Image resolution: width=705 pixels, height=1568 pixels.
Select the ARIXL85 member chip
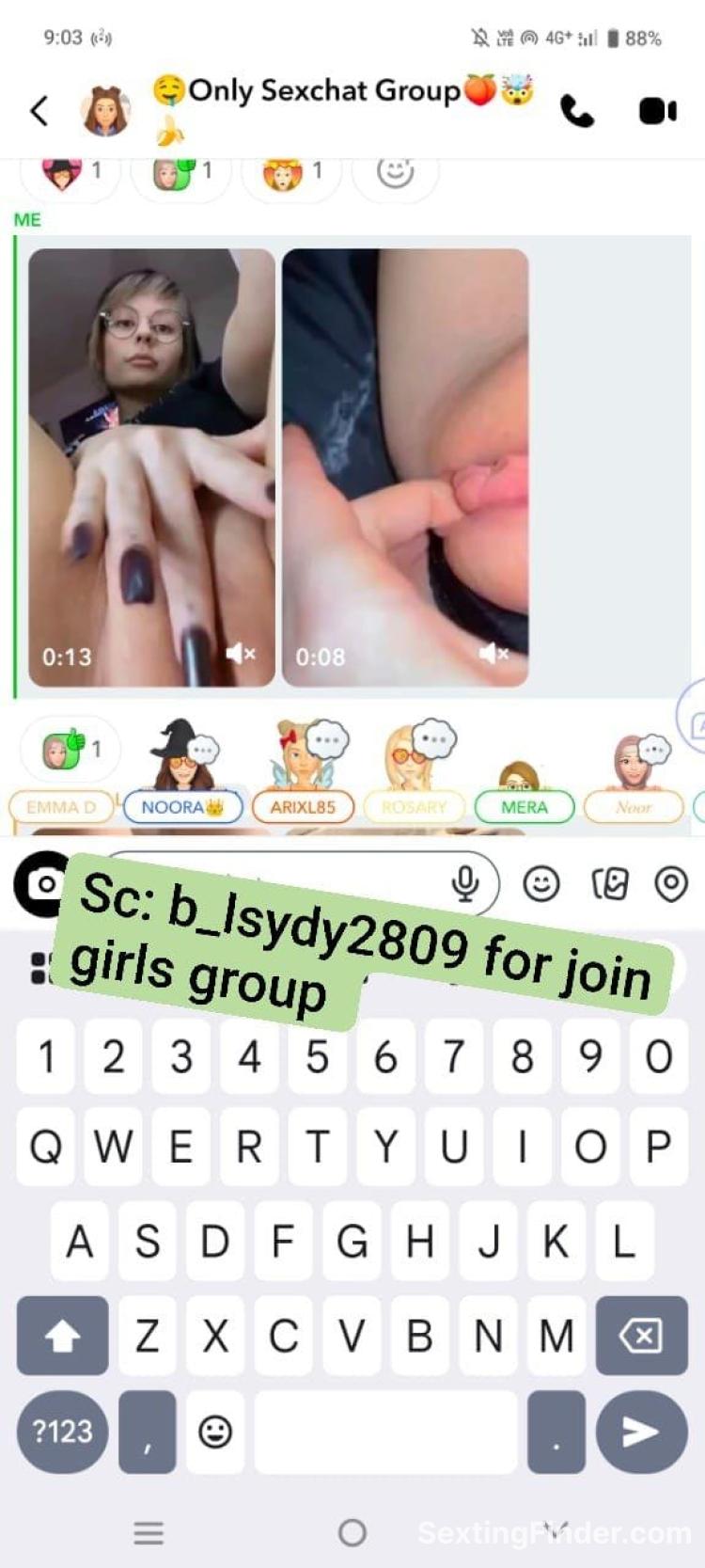click(x=303, y=806)
